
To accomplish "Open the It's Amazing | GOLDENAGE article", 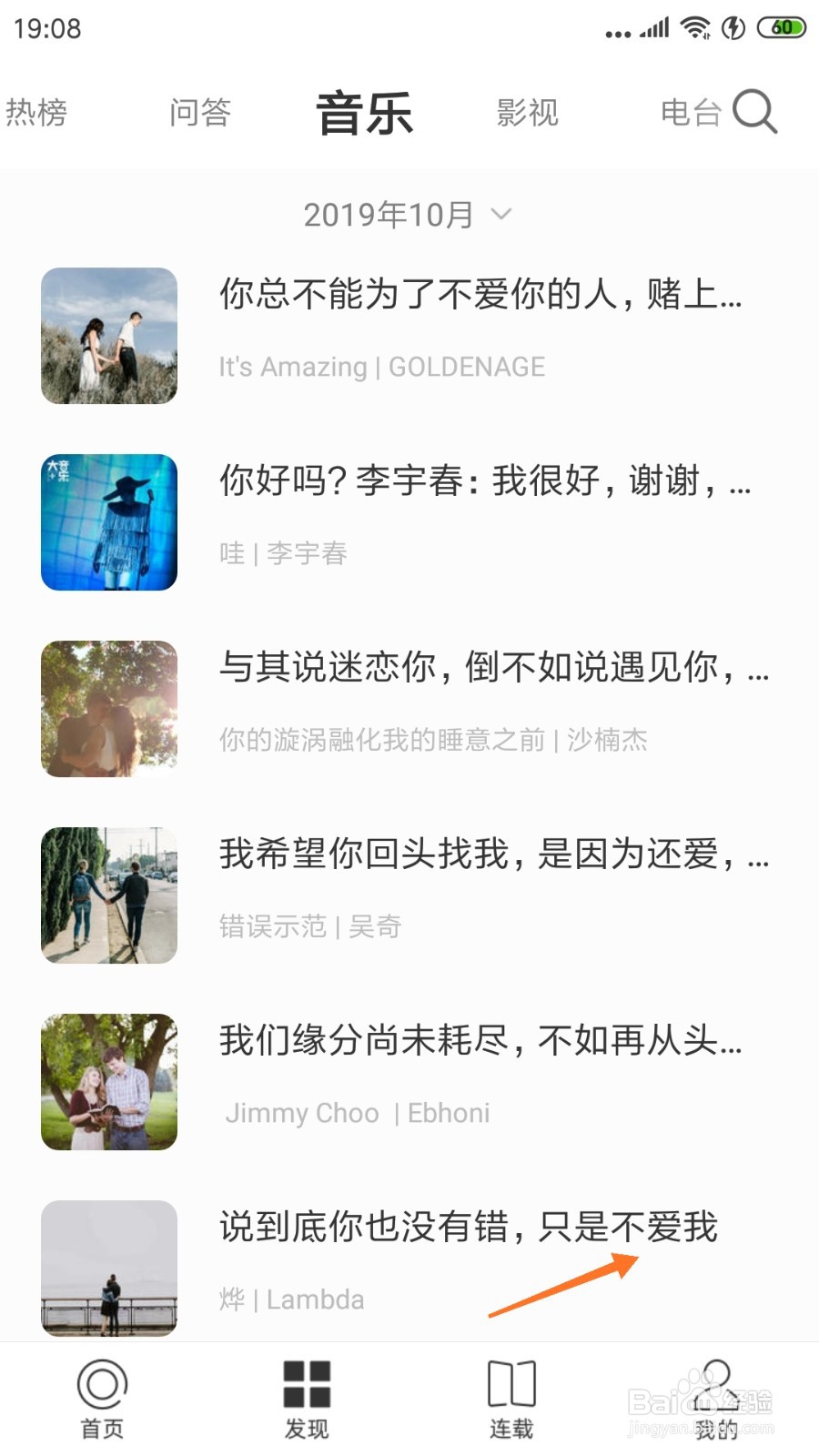I will 409,335.
